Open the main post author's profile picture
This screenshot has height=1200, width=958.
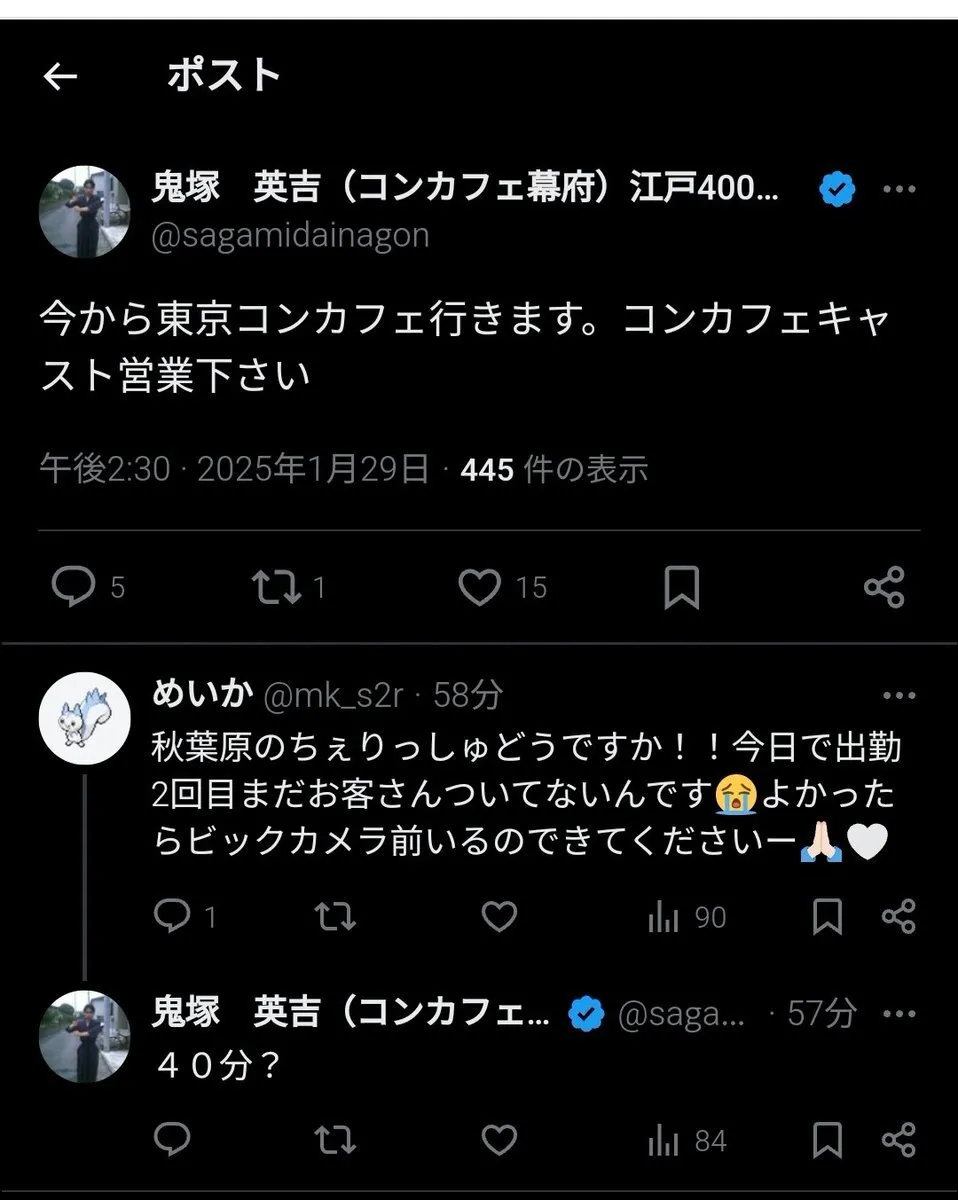(84, 212)
